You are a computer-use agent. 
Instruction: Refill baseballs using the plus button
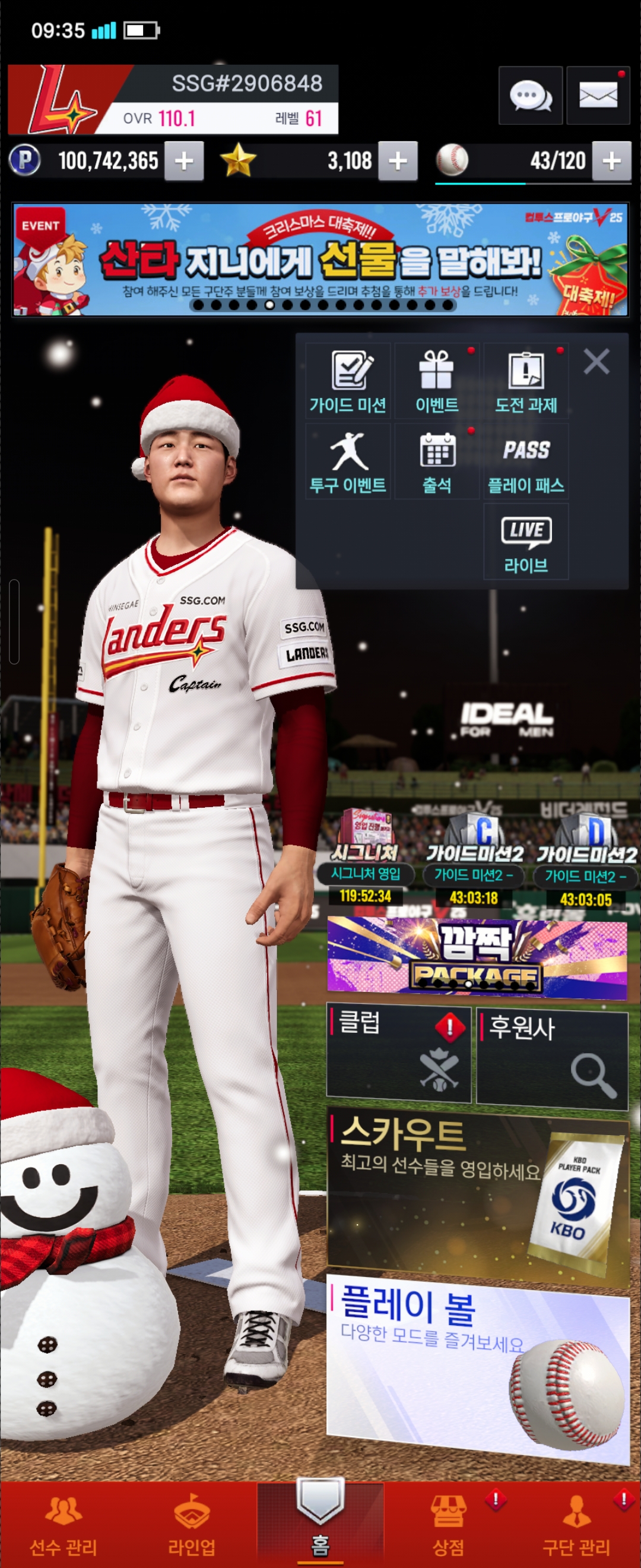[611, 162]
